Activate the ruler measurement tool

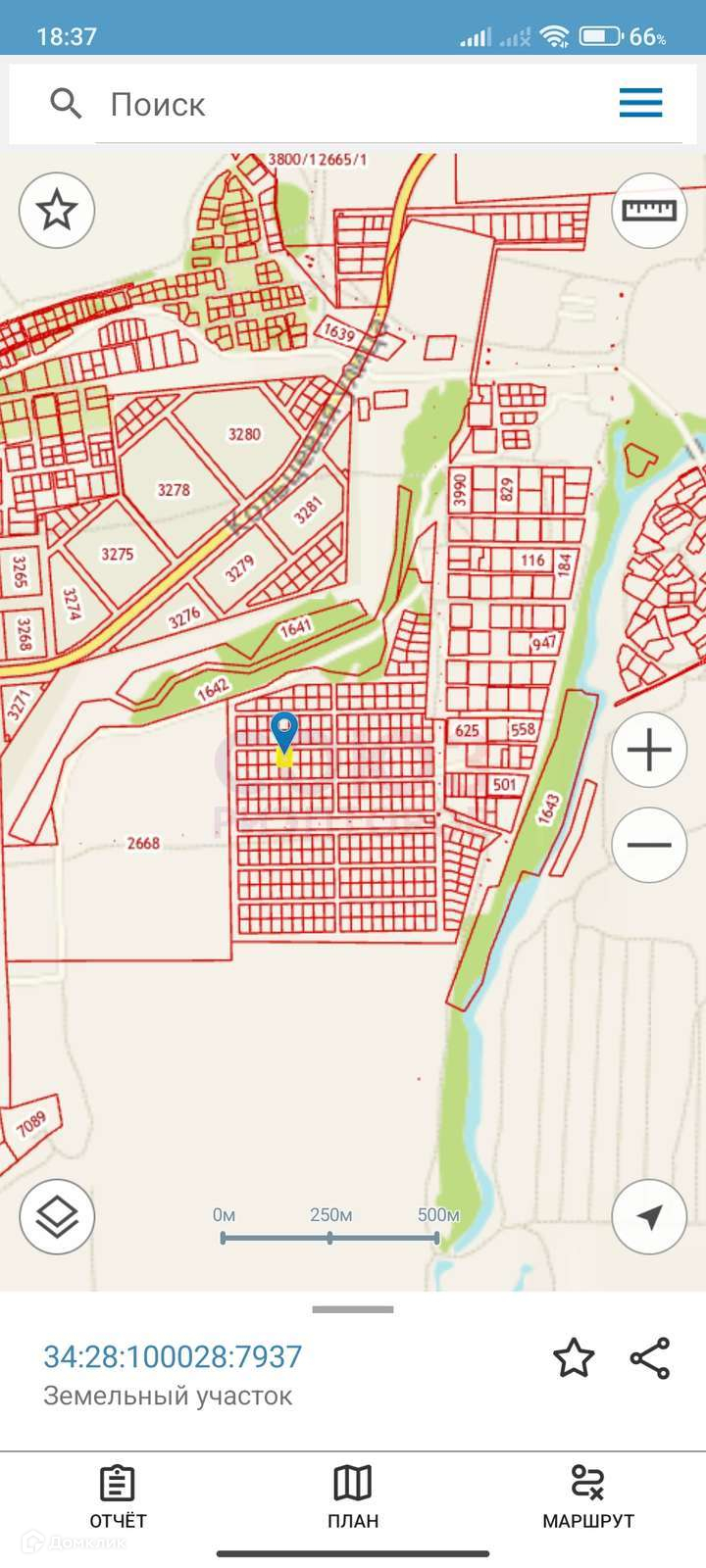(649, 210)
